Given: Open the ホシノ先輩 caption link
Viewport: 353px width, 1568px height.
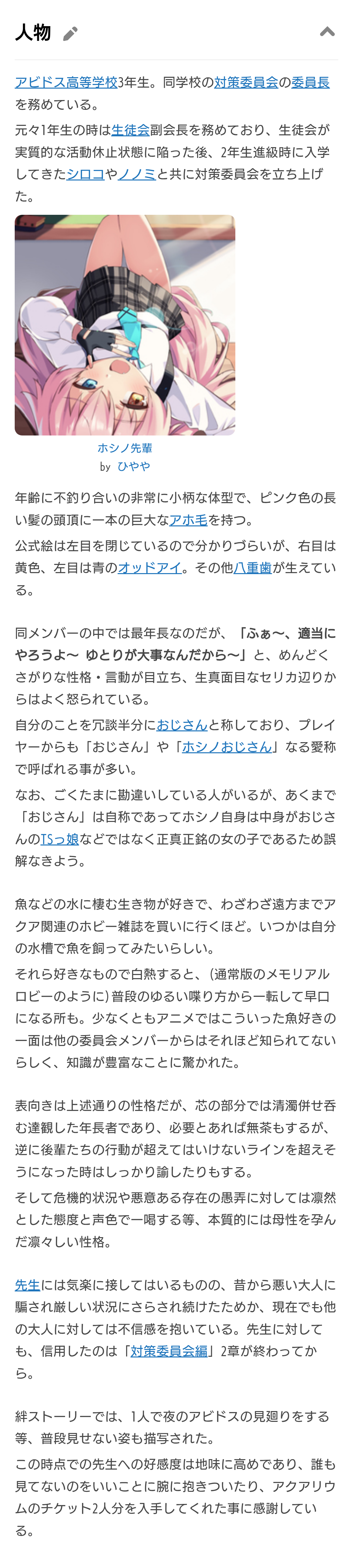Looking at the screenshot, I should click(x=125, y=448).
